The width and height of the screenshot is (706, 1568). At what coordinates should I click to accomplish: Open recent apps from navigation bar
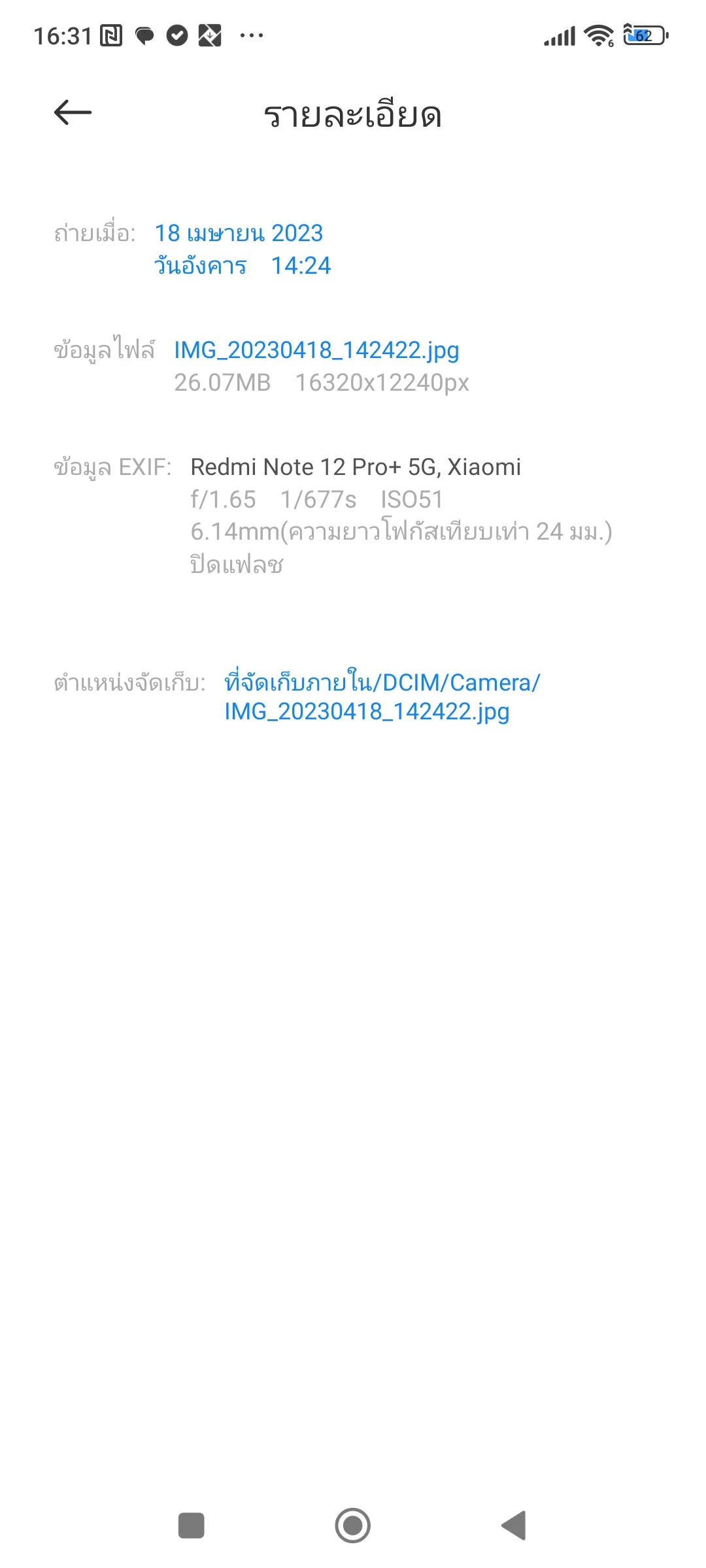(x=192, y=1526)
